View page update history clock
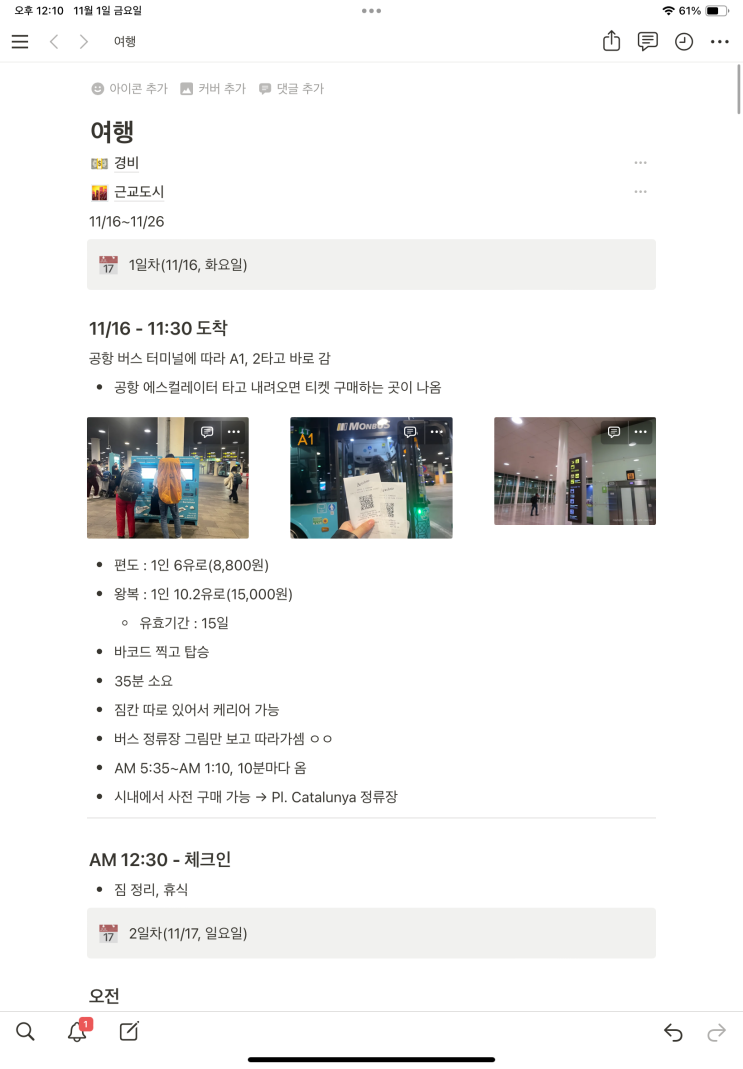The height and width of the screenshot is (1069, 743). coord(684,42)
